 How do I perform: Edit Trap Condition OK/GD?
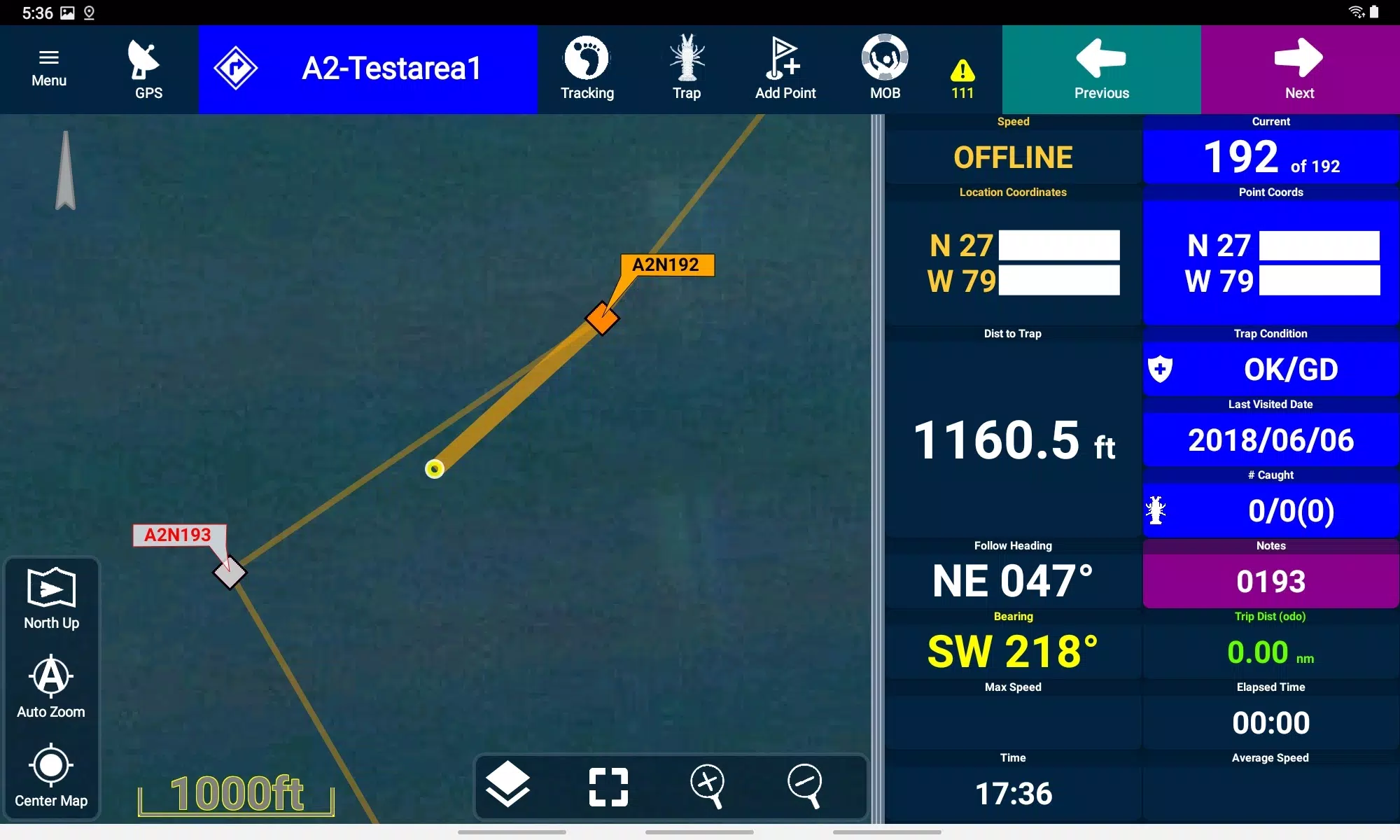click(x=1270, y=370)
